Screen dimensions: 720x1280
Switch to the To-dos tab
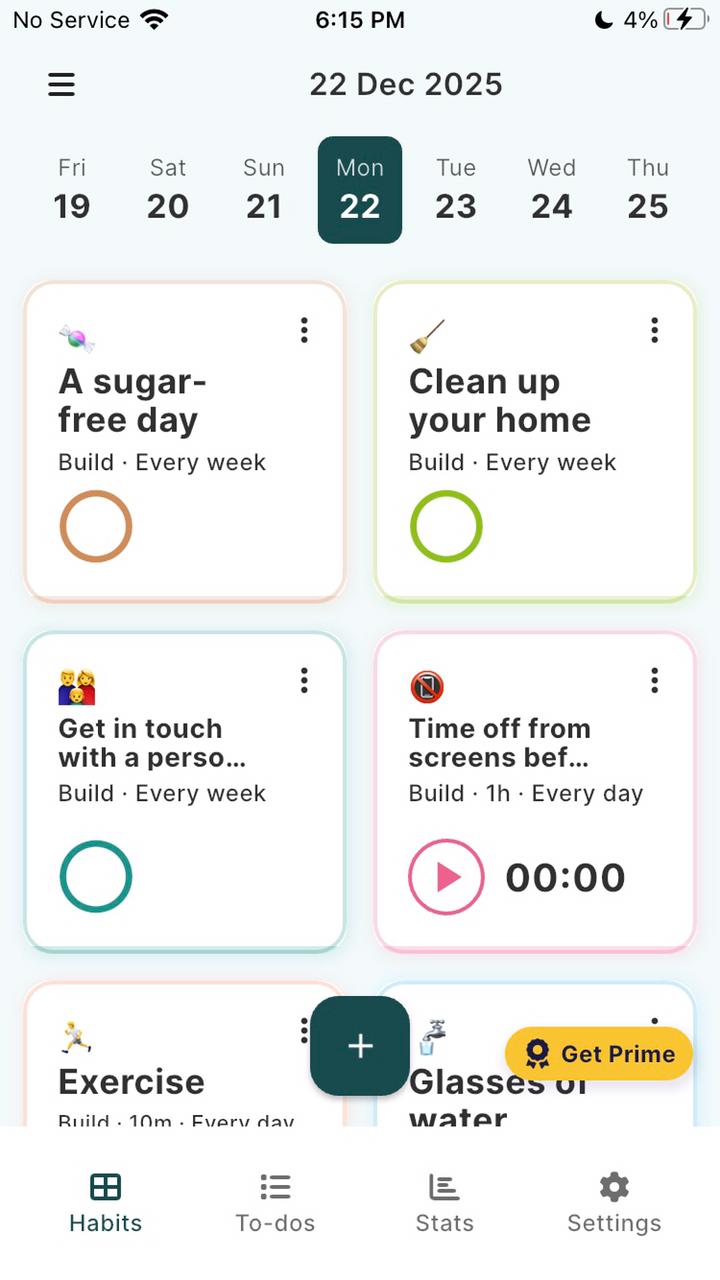275,1203
